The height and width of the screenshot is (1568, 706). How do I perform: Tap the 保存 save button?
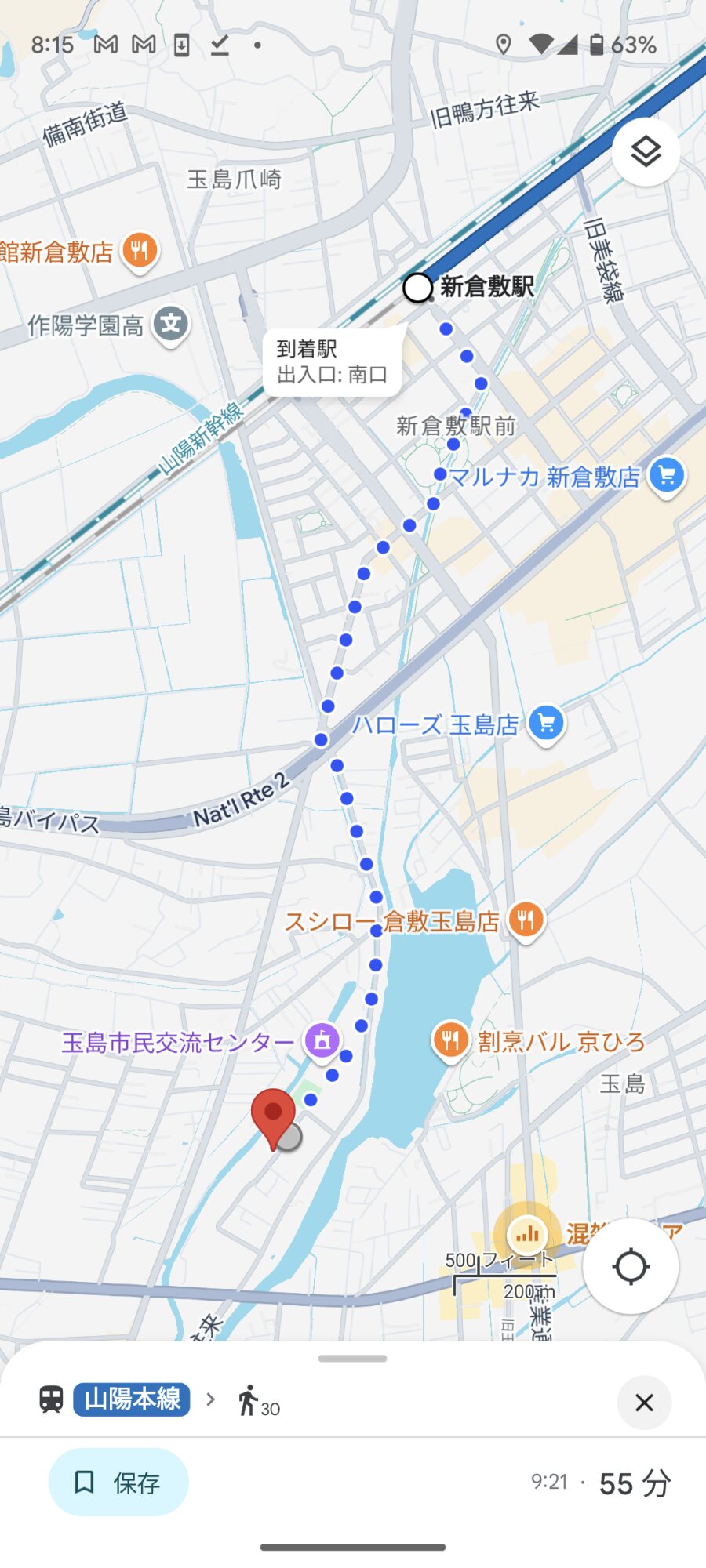[x=118, y=1482]
